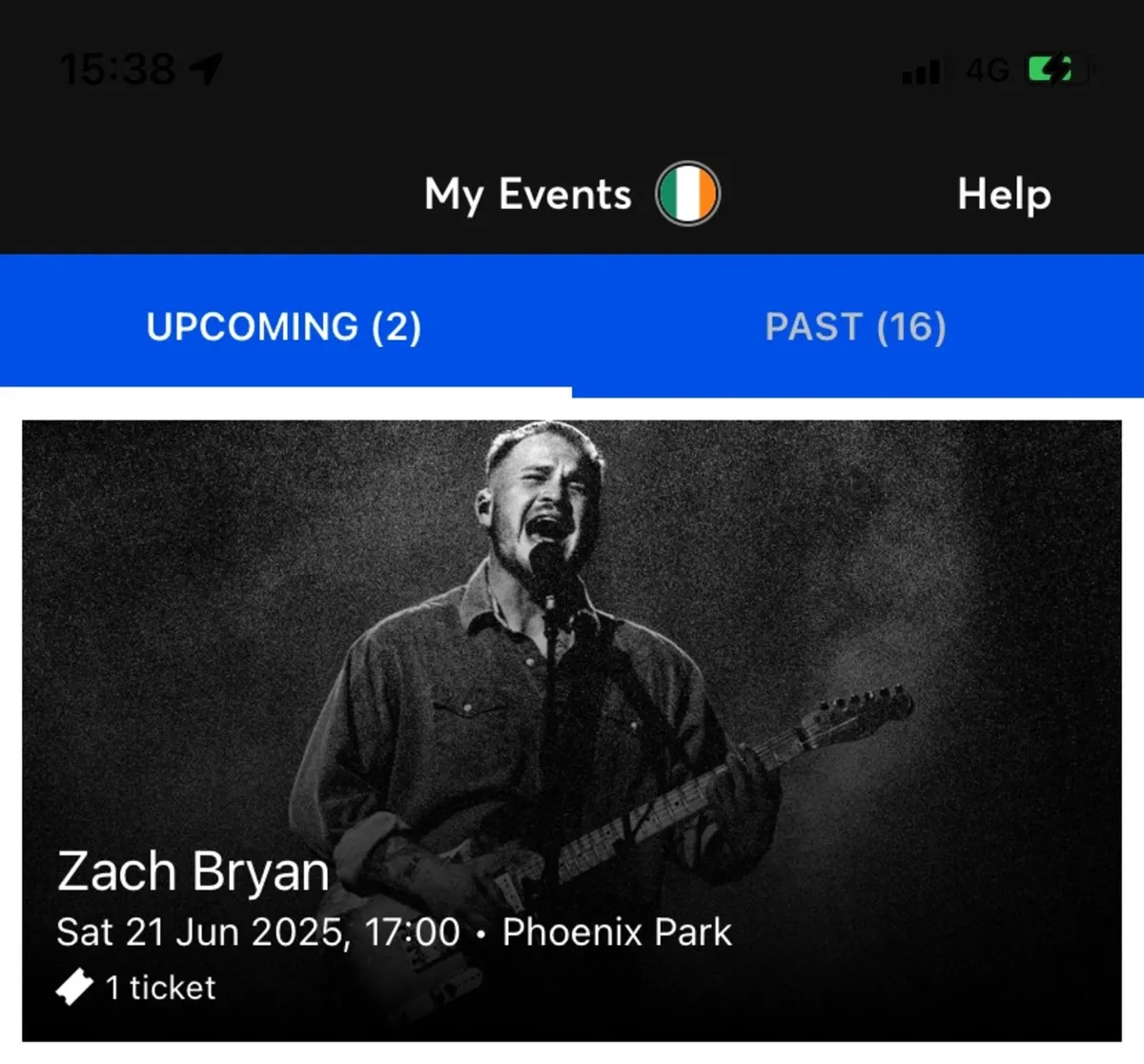1144x1064 pixels.
Task: Open the Help section
Action: [1003, 194]
